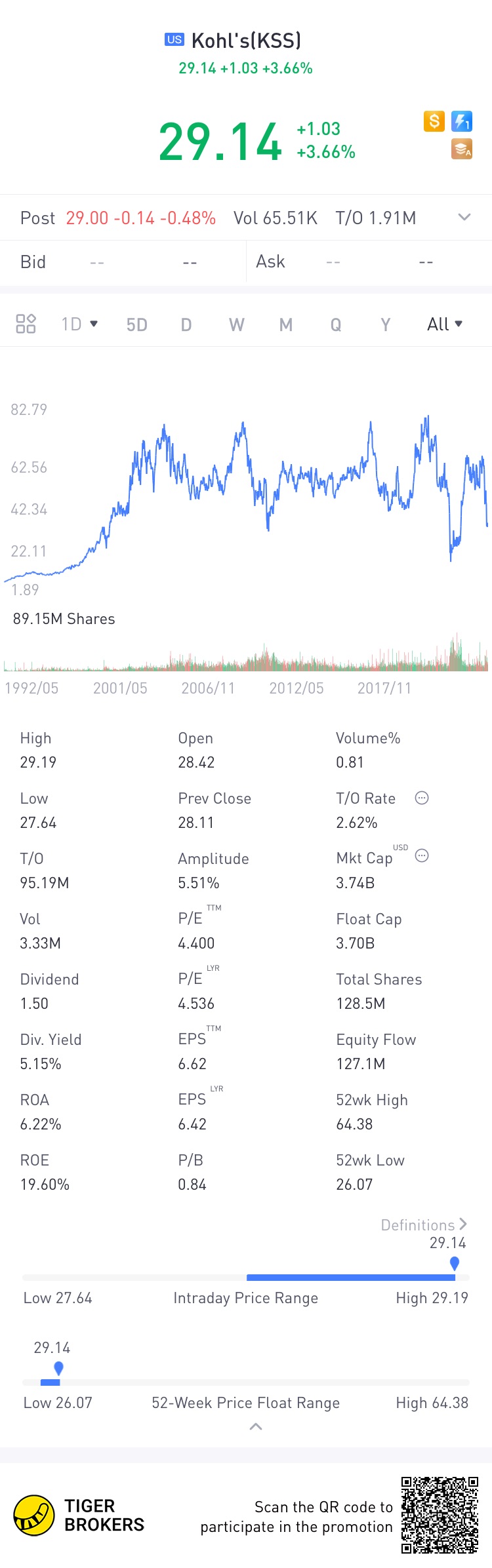
Task: Open the All range dropdown
Action: click(x=445, y=324)
